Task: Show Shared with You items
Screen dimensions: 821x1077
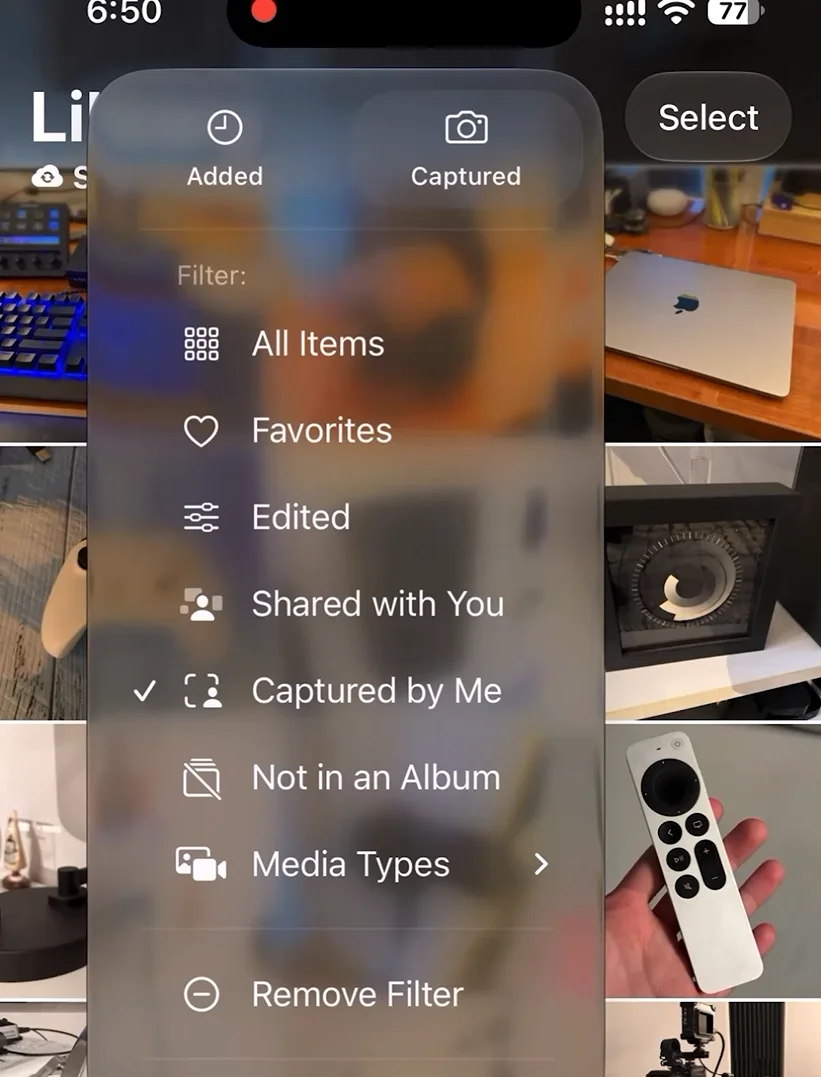Action: [346, 604]
